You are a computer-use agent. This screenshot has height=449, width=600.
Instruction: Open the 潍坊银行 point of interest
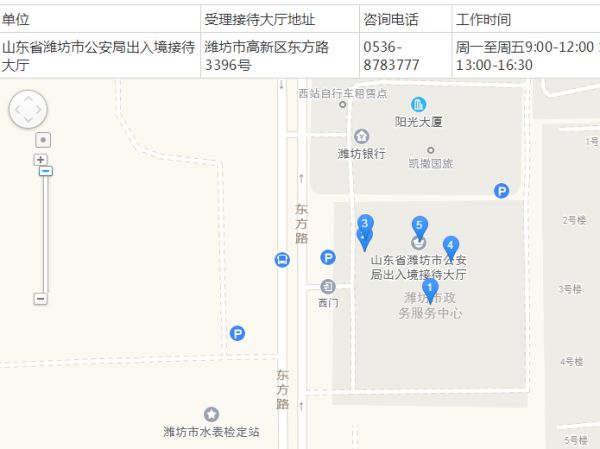(361, 136)
